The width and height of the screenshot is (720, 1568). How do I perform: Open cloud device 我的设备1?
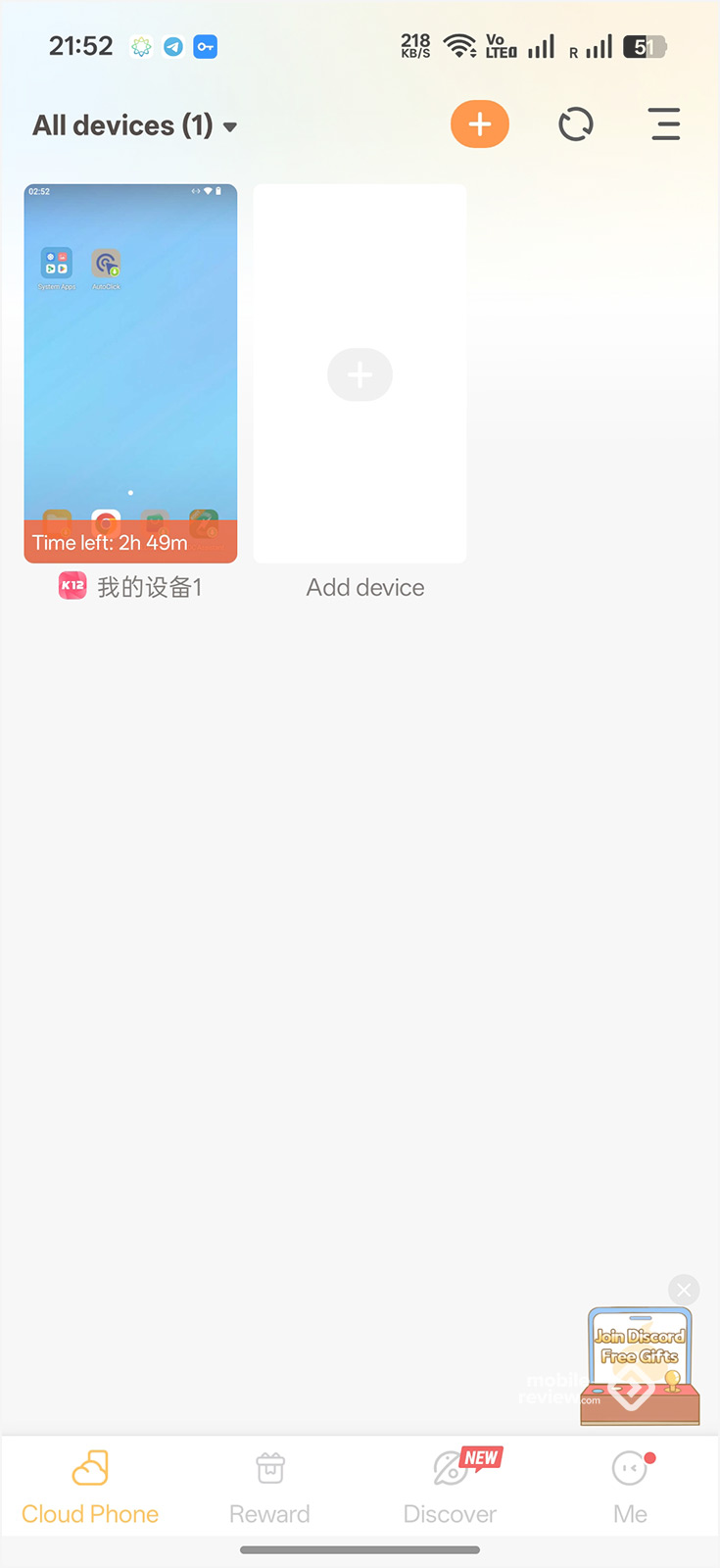130,372
